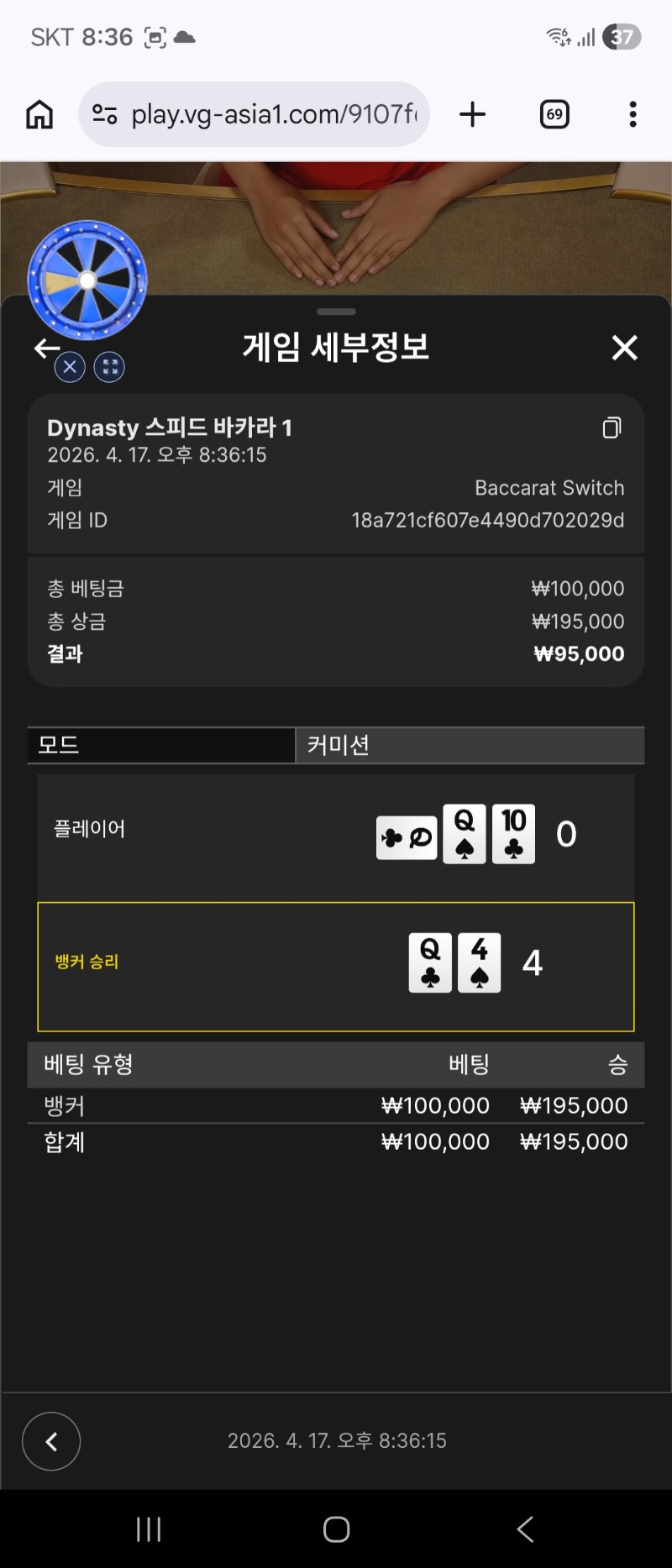
Task: Dismiss the spinning wheel widget
Action: point(70,367)
